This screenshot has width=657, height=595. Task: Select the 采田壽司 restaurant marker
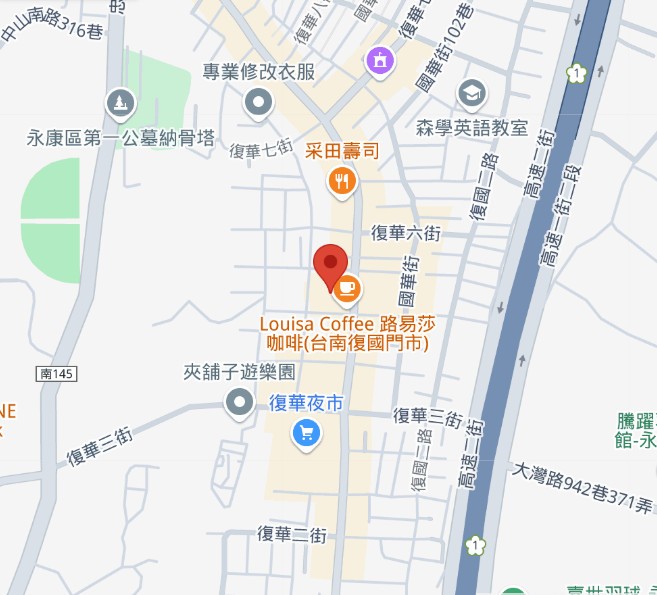pos(342,181)
